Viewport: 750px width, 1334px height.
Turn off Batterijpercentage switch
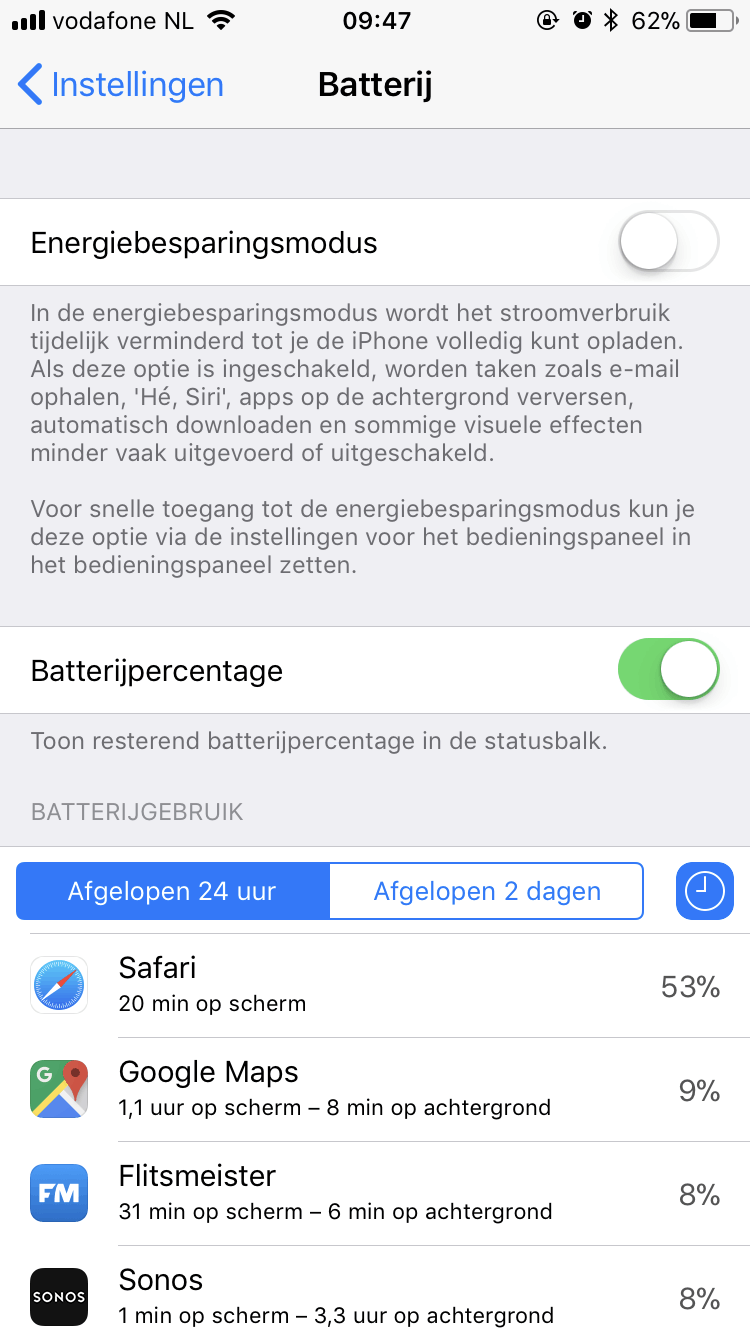(x=668, y=670)
